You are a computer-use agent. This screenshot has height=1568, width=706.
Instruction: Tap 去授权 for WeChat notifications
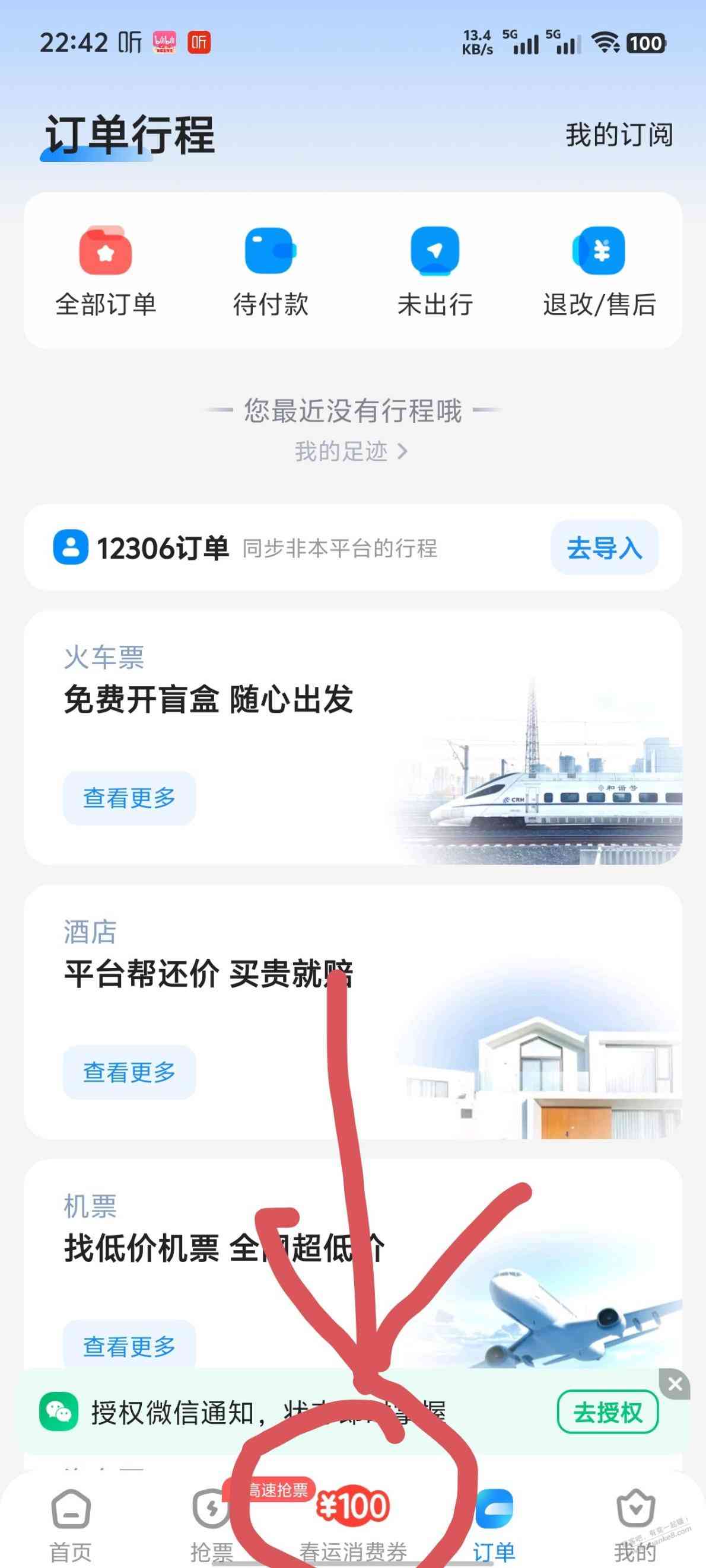tap(607, 1412)
